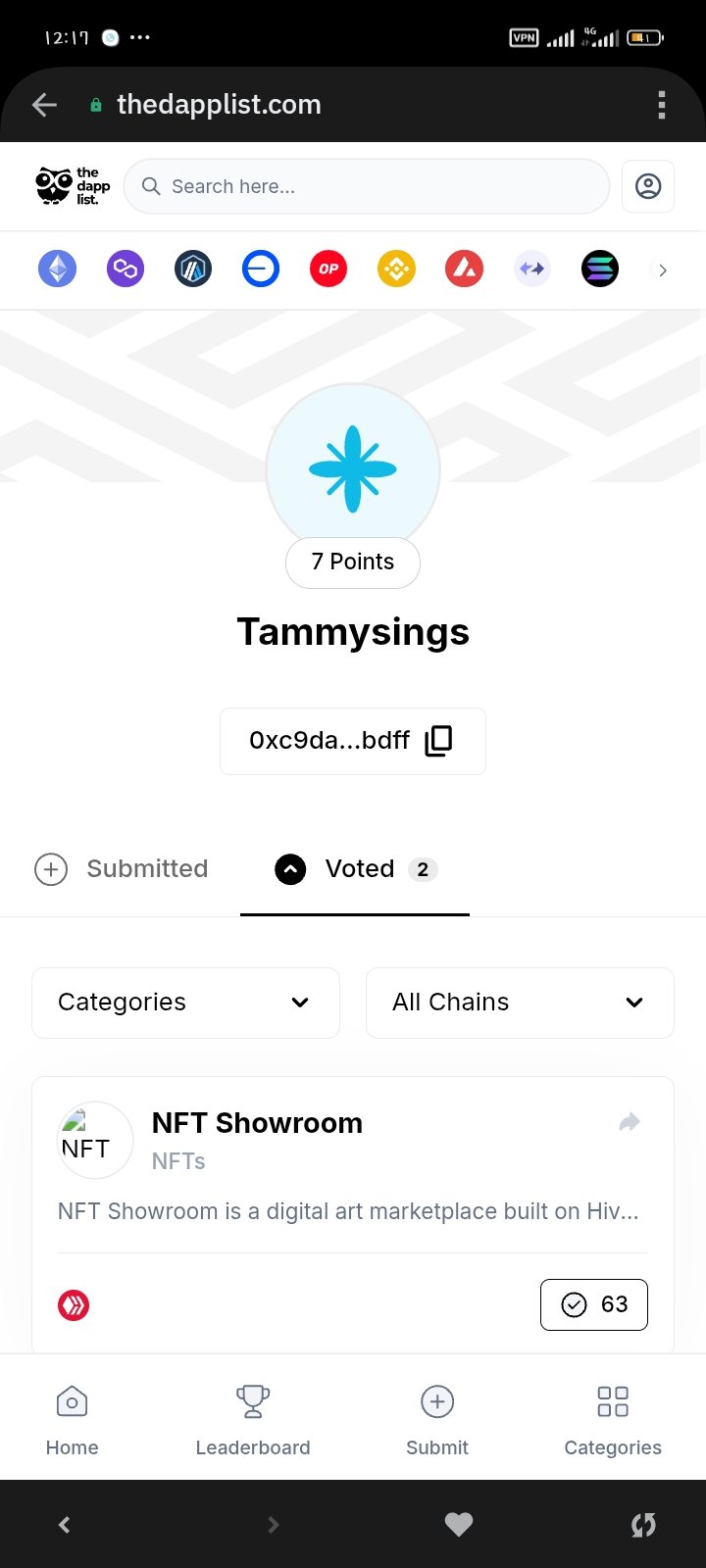
Task: Select the Polygon chain icon
Action: [126, 269]
